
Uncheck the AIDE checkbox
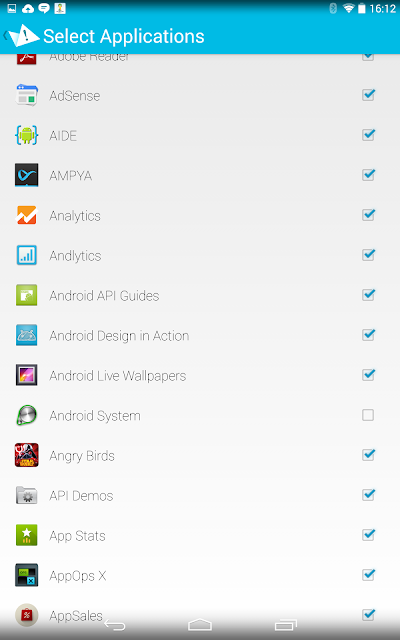coord(368,135)
